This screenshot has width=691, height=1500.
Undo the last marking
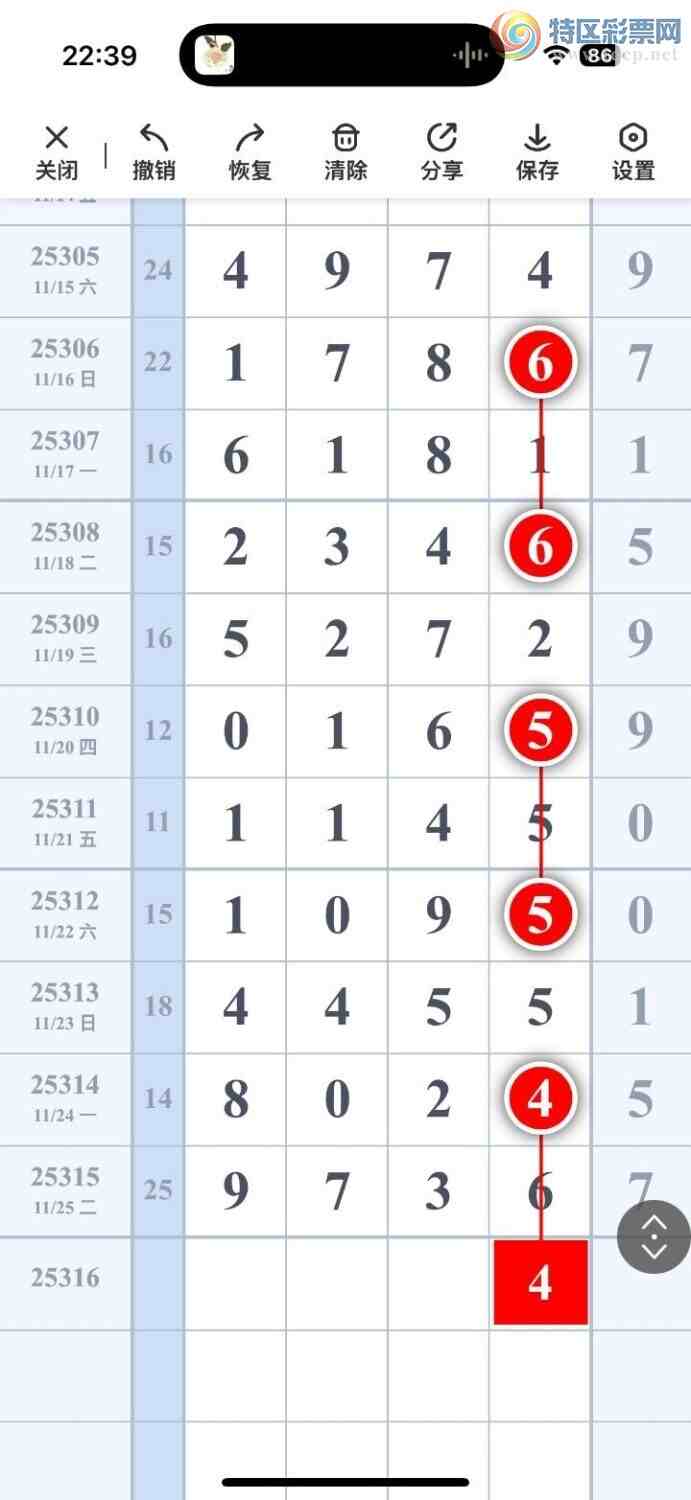[x=153, y=152]
